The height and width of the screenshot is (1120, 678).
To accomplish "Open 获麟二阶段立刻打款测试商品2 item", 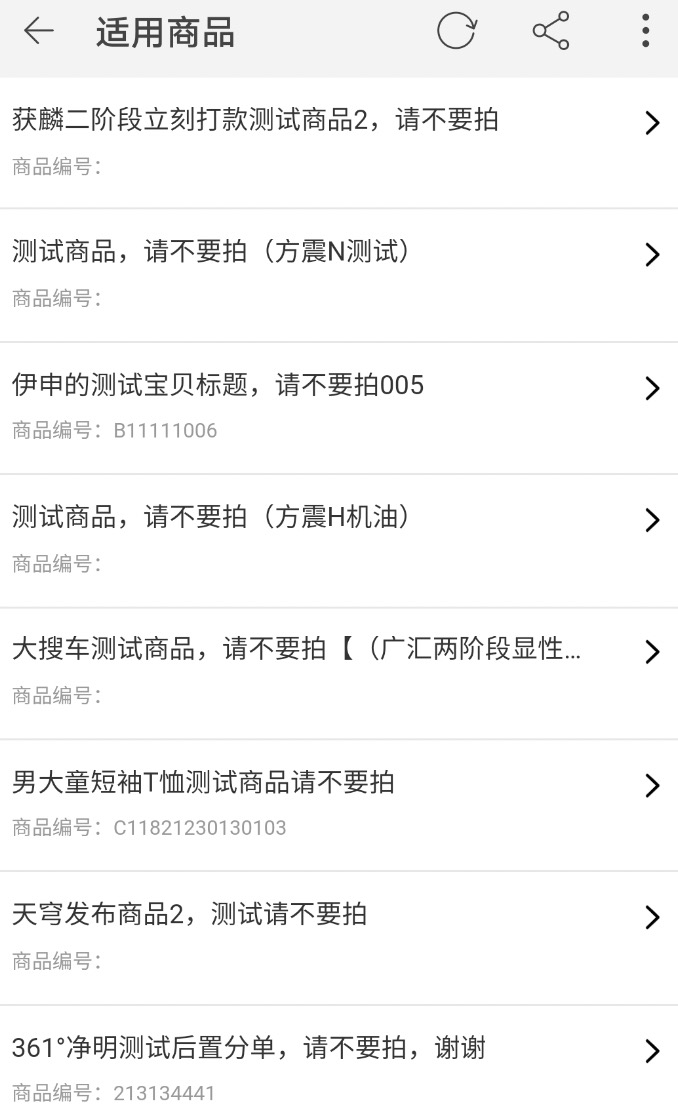I will [339, 143].
